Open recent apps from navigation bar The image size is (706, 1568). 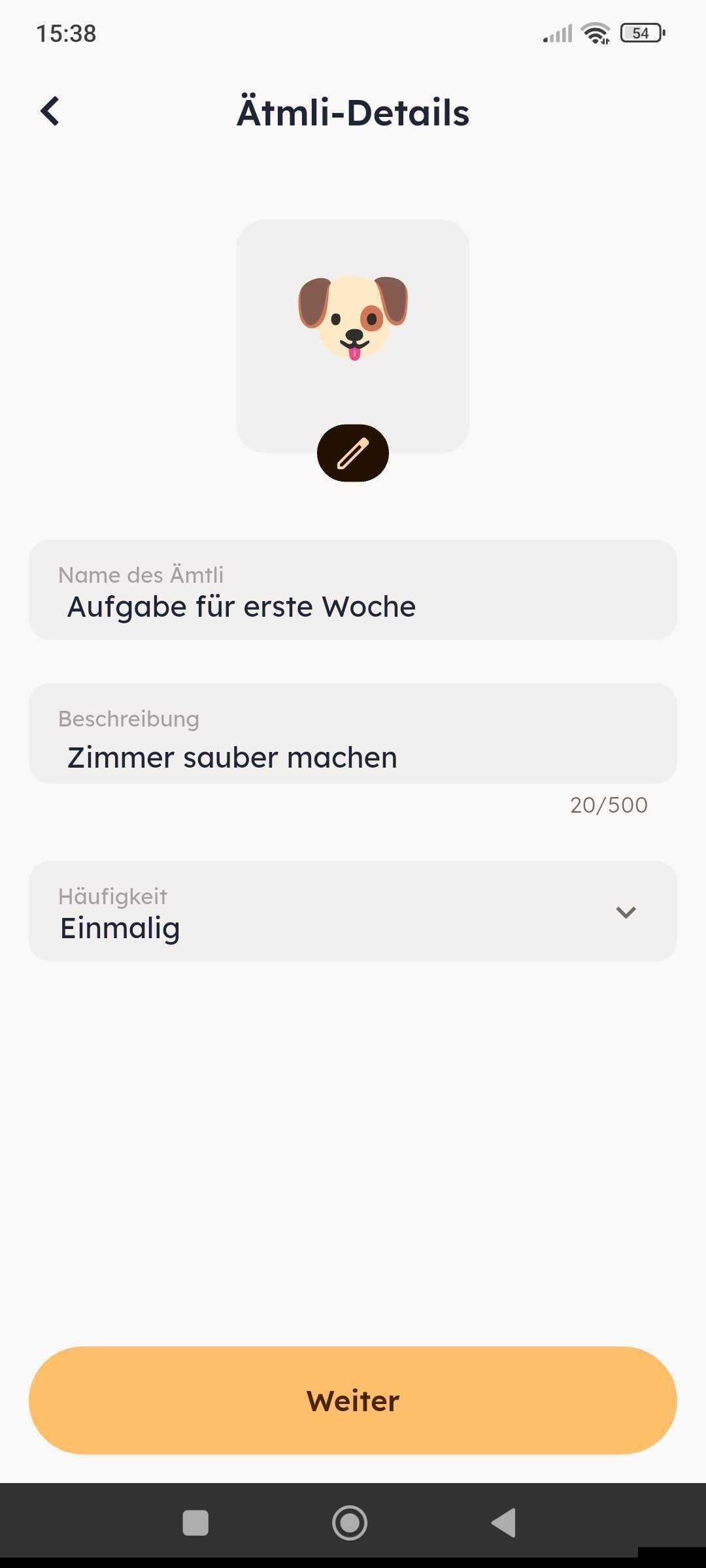click(x=195, y=1523)
